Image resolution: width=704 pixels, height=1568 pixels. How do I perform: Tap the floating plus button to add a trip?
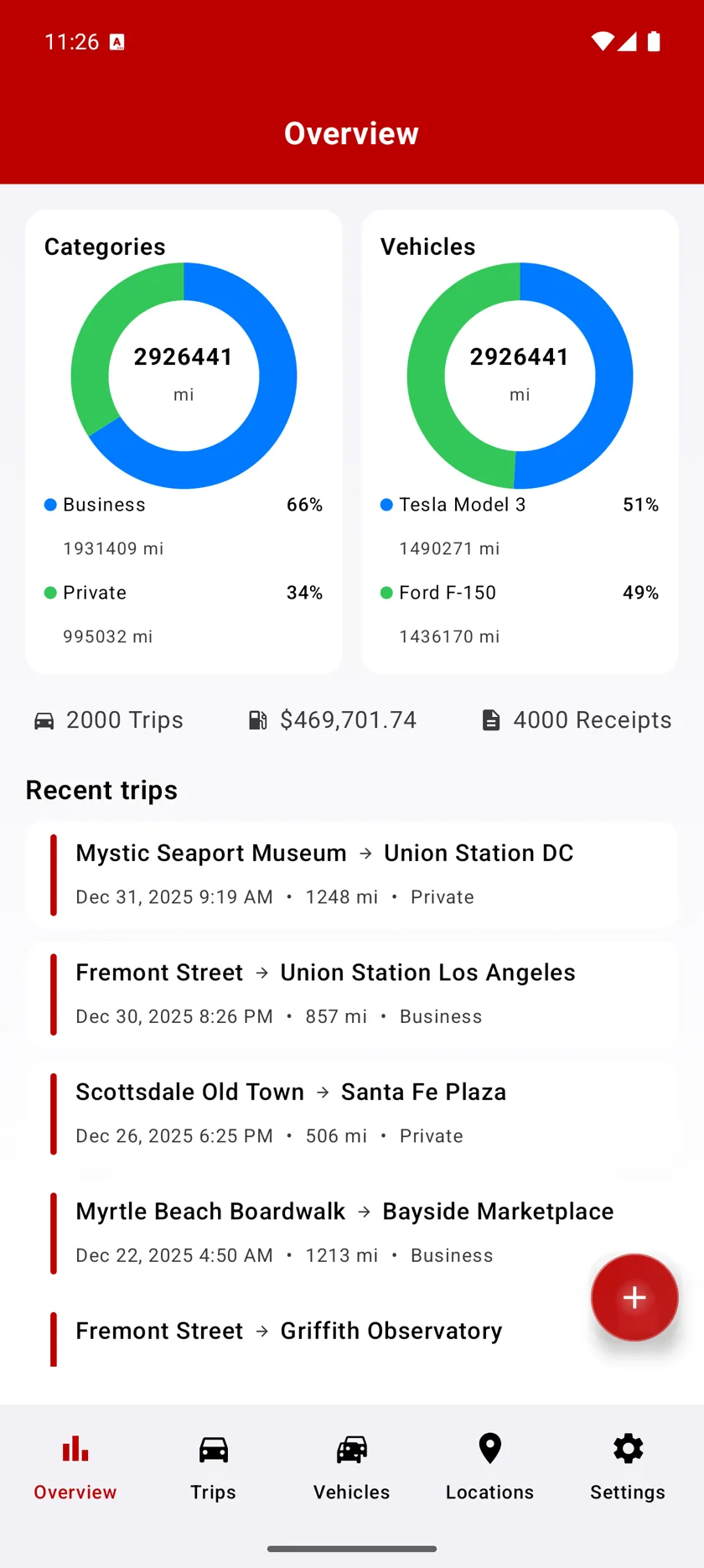pyautogui.click(x=634, y=1297)
